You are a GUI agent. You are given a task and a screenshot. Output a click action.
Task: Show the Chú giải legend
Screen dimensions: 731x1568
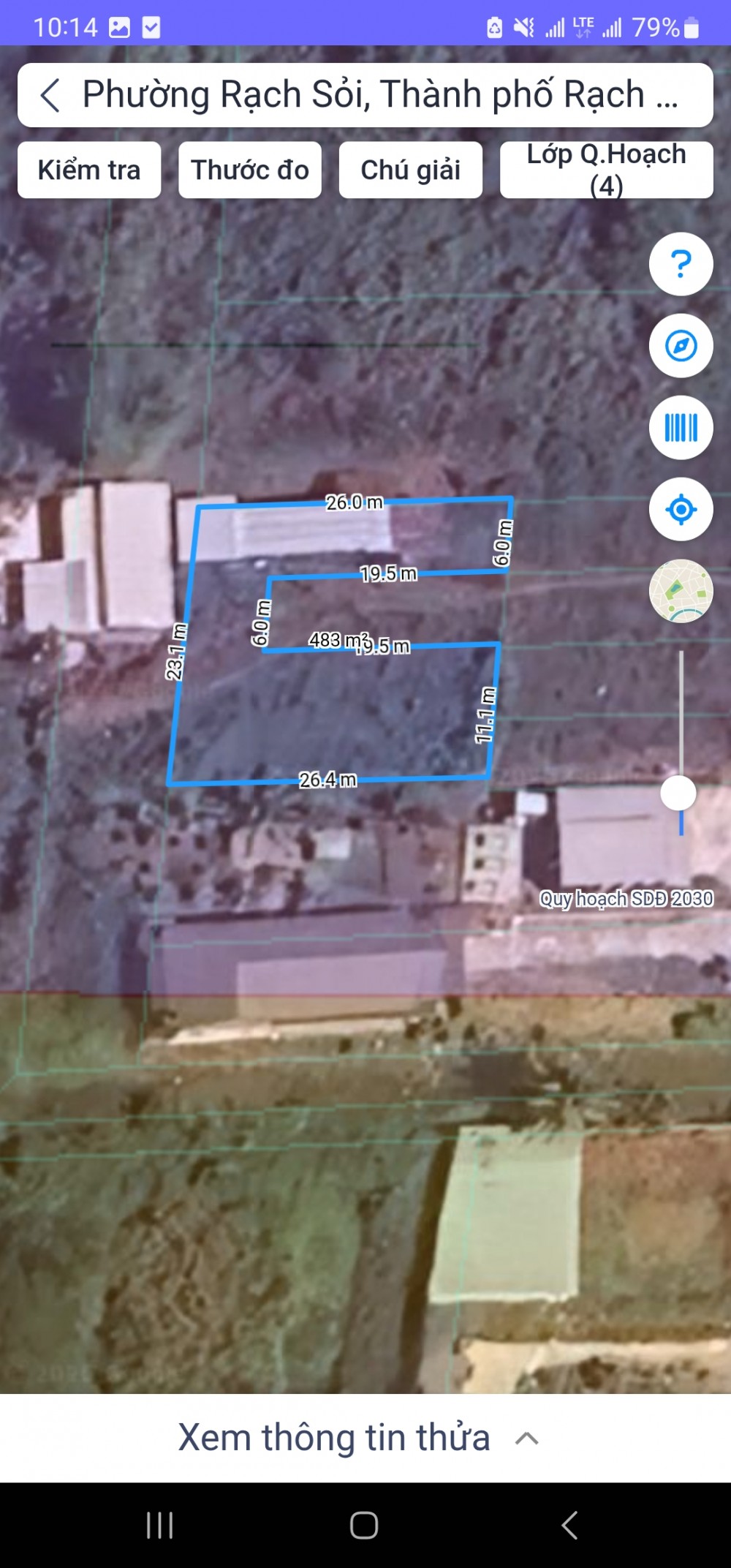click(x=410, y=170)
